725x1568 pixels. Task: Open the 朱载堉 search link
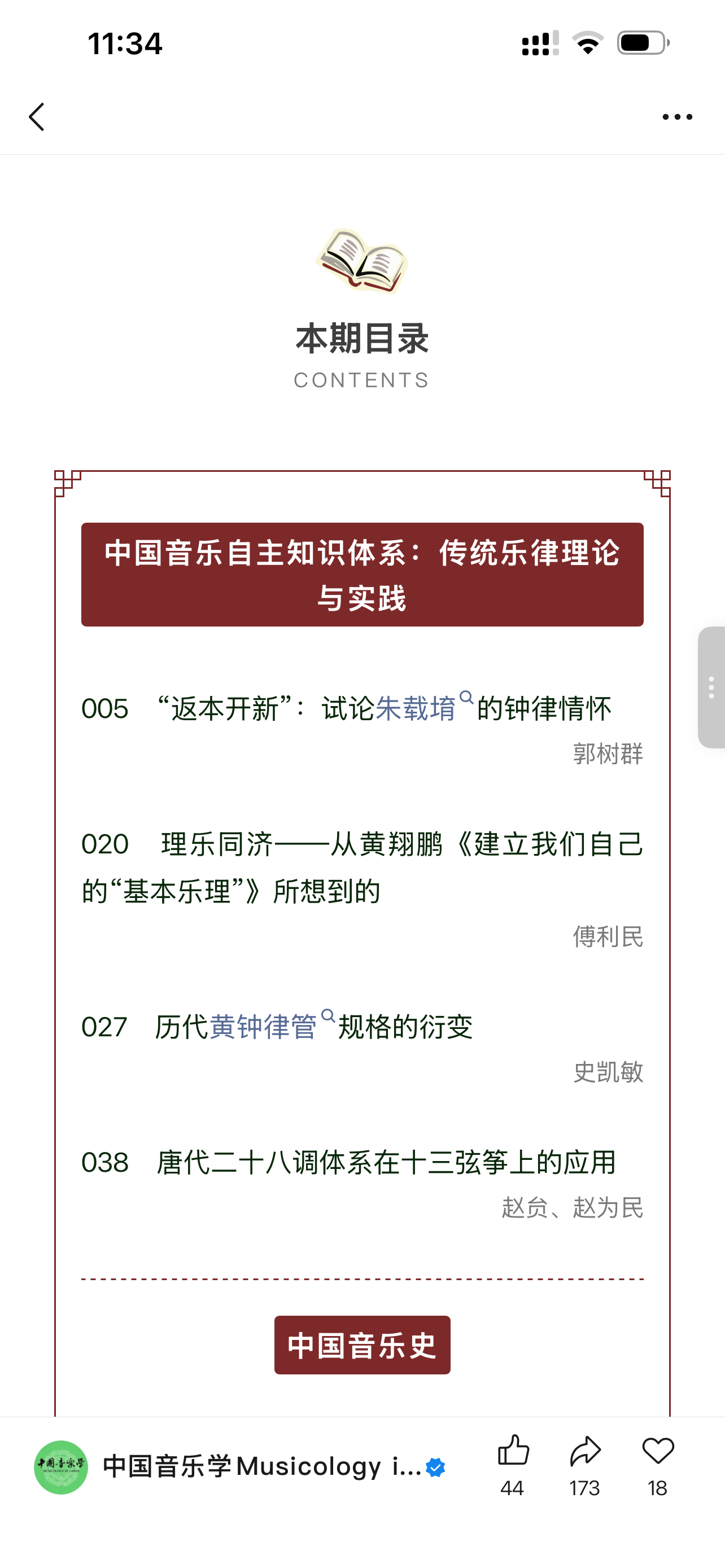[x=416, y=708]
